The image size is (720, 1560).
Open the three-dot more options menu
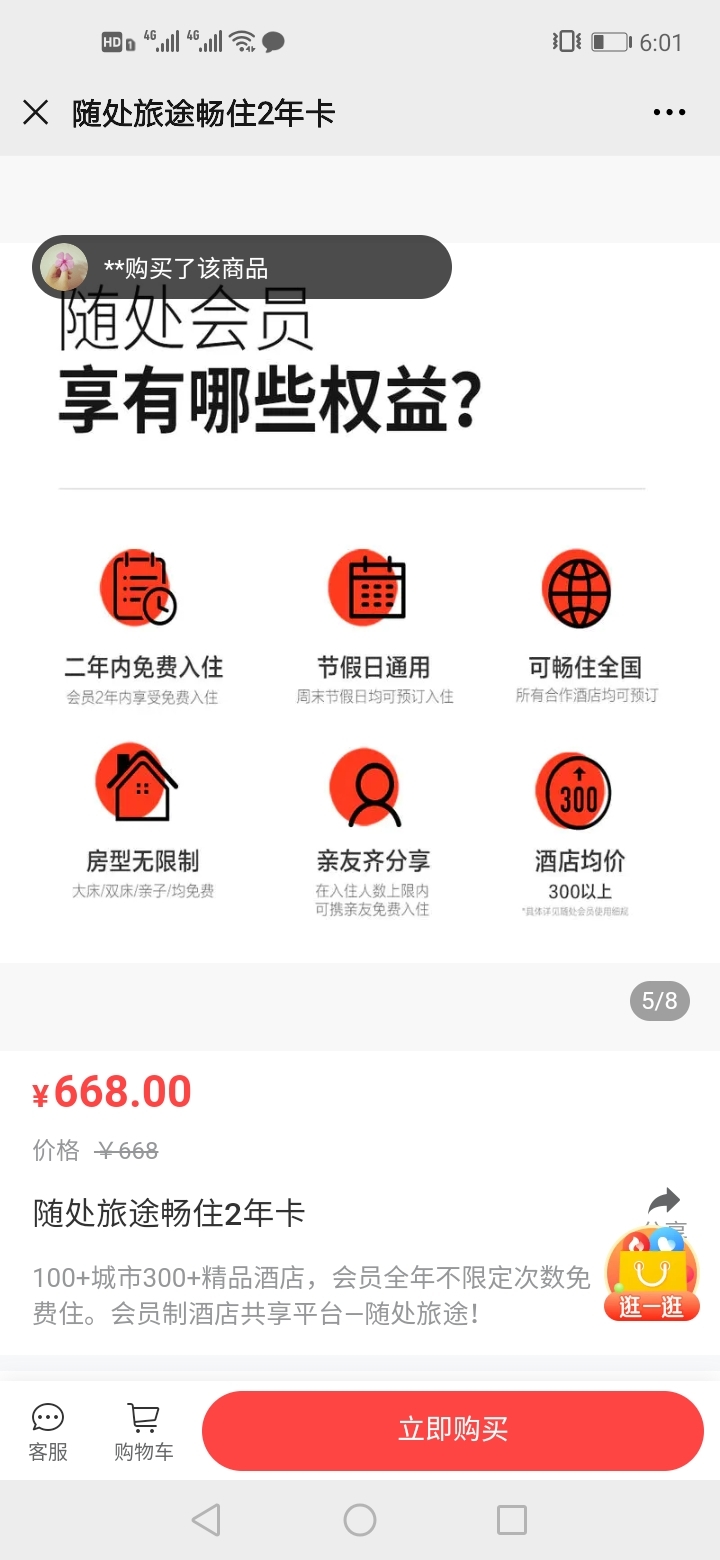(668, 111)
